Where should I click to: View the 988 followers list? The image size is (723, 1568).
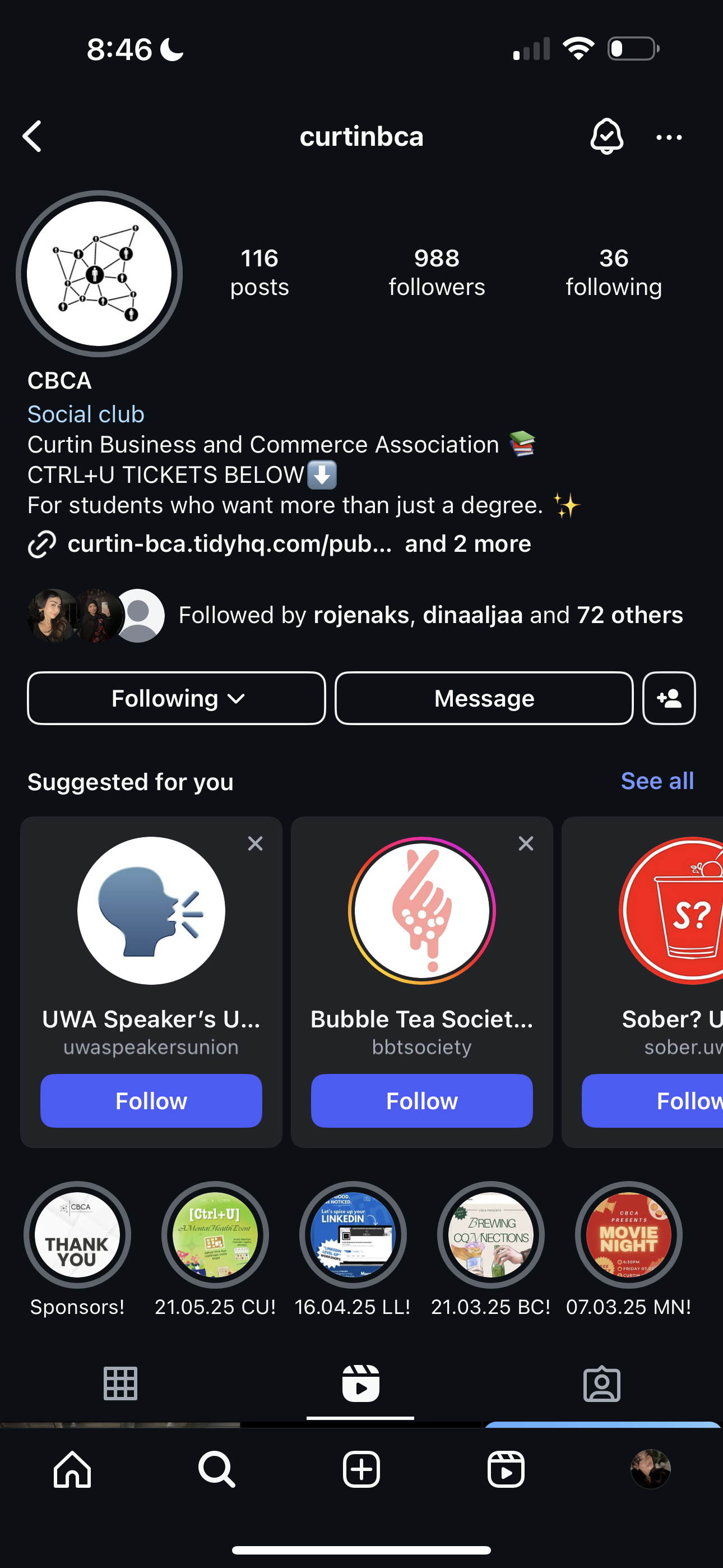(x=437, y=272)
